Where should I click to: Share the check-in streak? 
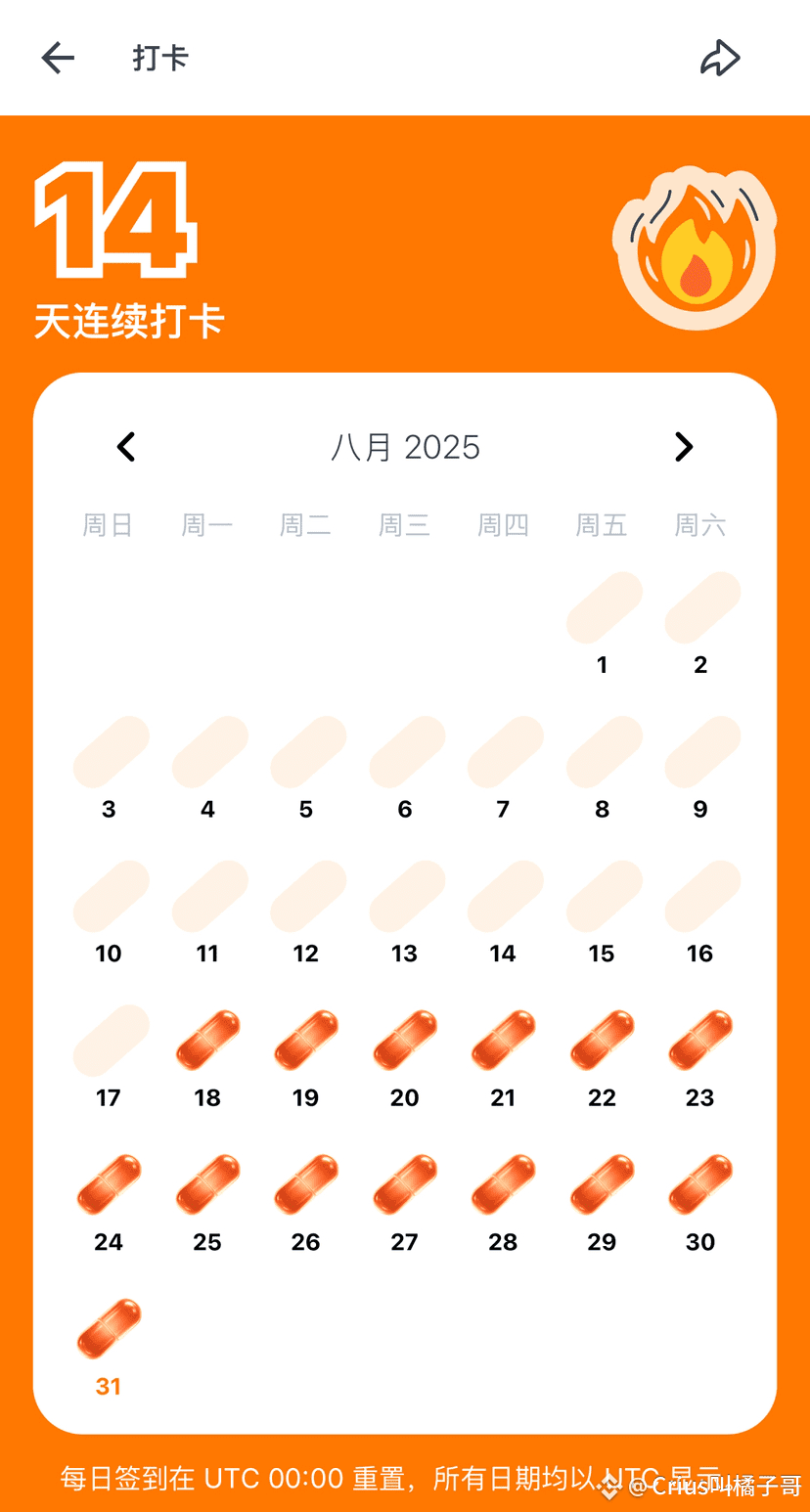pos(720,58)
